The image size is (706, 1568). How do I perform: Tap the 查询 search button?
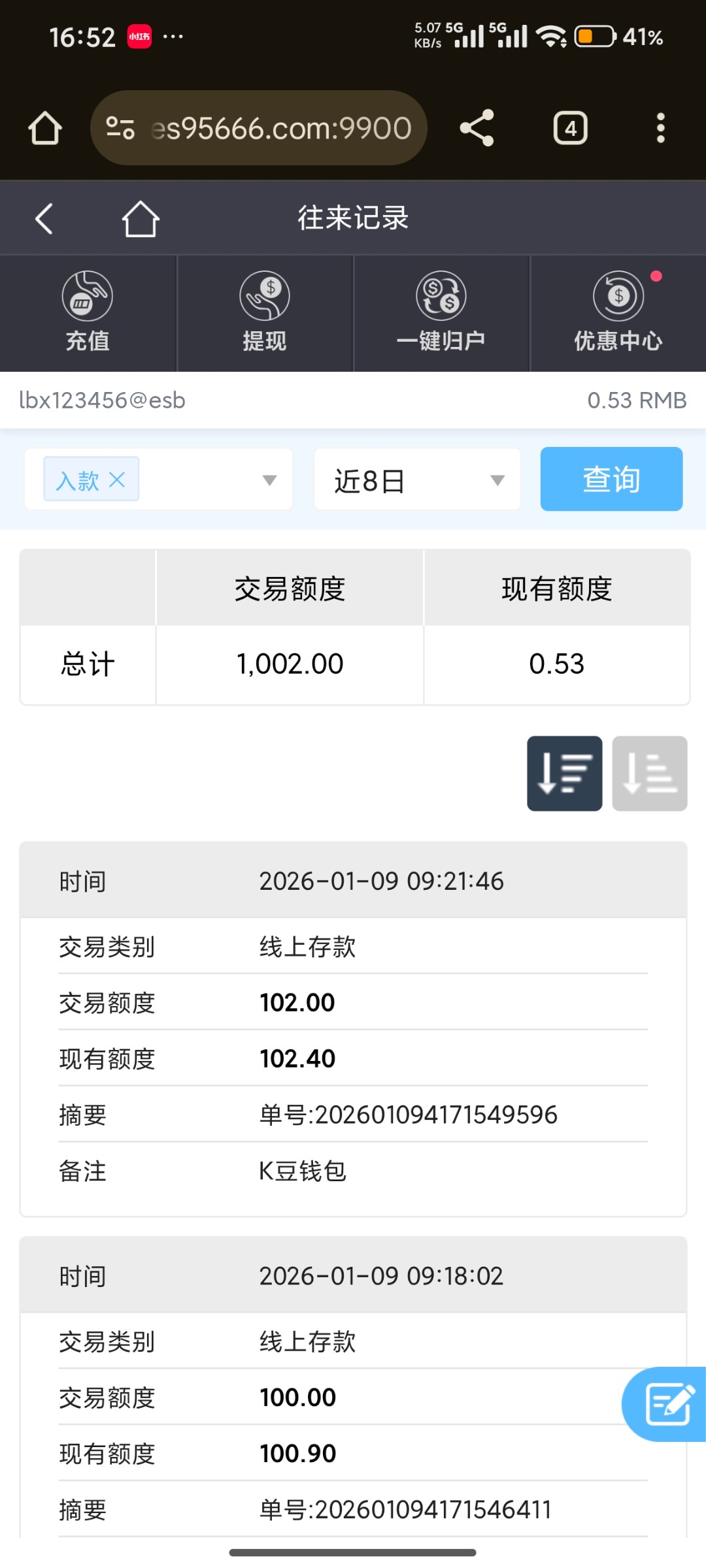pos(611,479)
